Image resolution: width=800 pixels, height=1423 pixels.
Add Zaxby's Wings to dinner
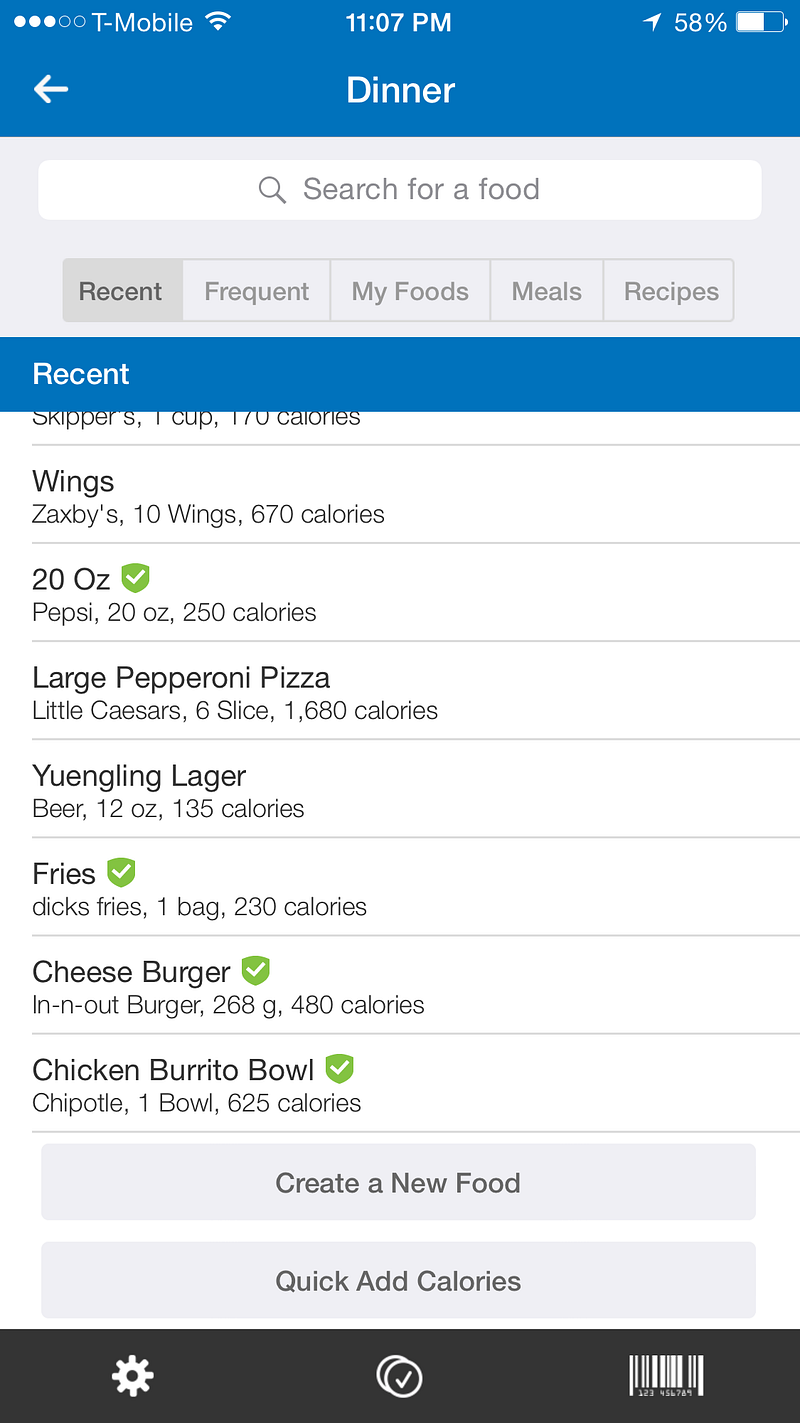pyautogui.click(x=400, y=496)
